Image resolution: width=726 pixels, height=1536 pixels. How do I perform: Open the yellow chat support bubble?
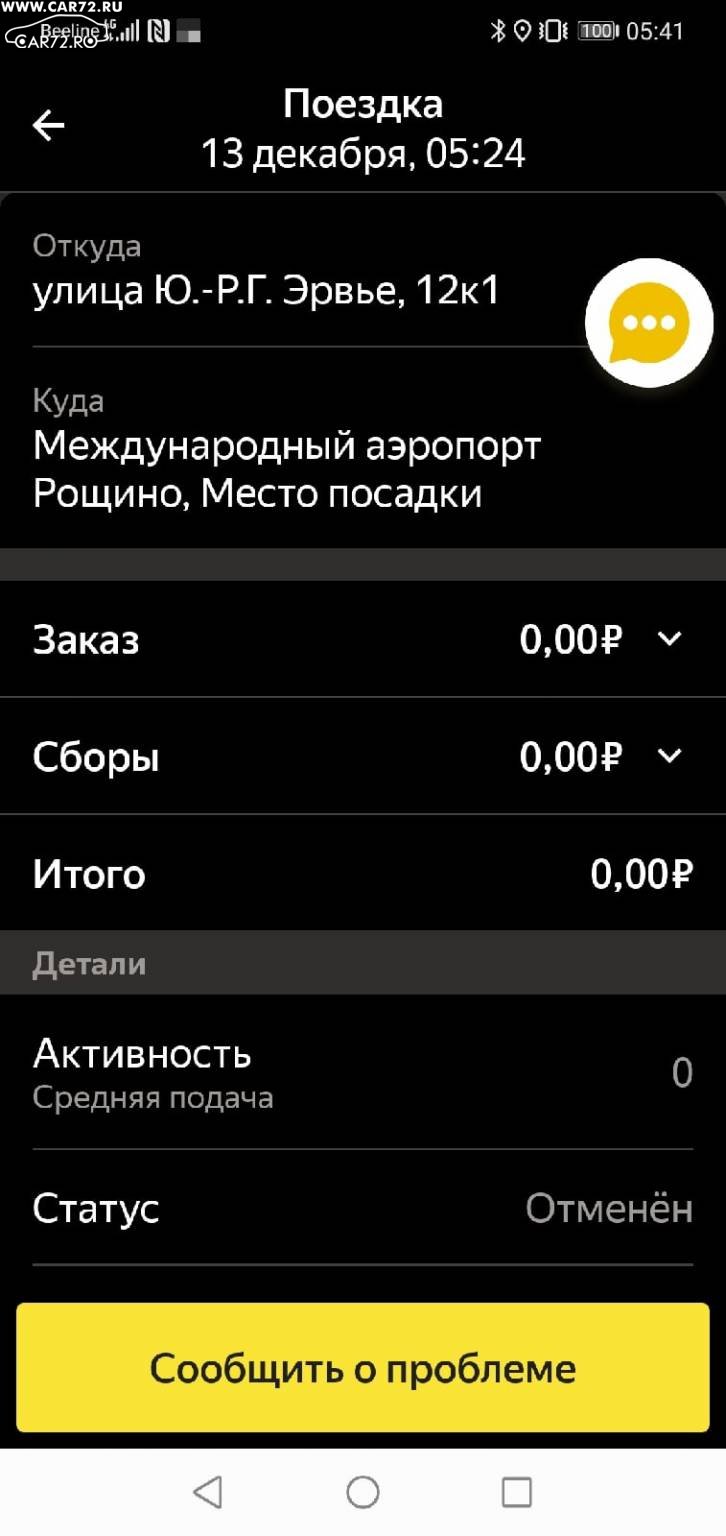(649, 322)
